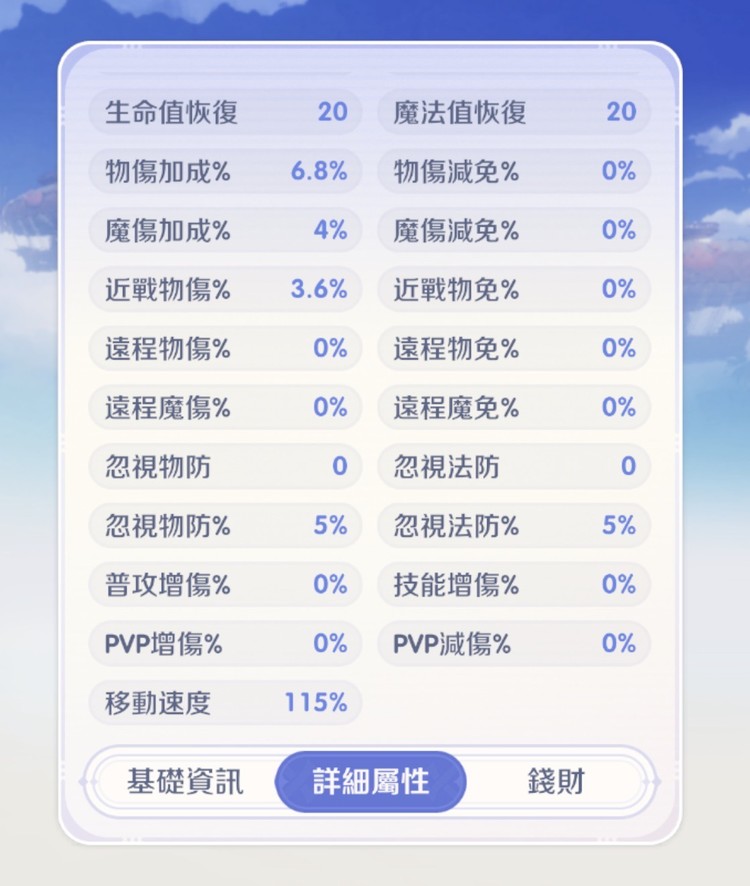The height and width of the screenshot is (886, 750).
Task: Click the 遠程物傷% stat row
Action: (x=225, y=349)
